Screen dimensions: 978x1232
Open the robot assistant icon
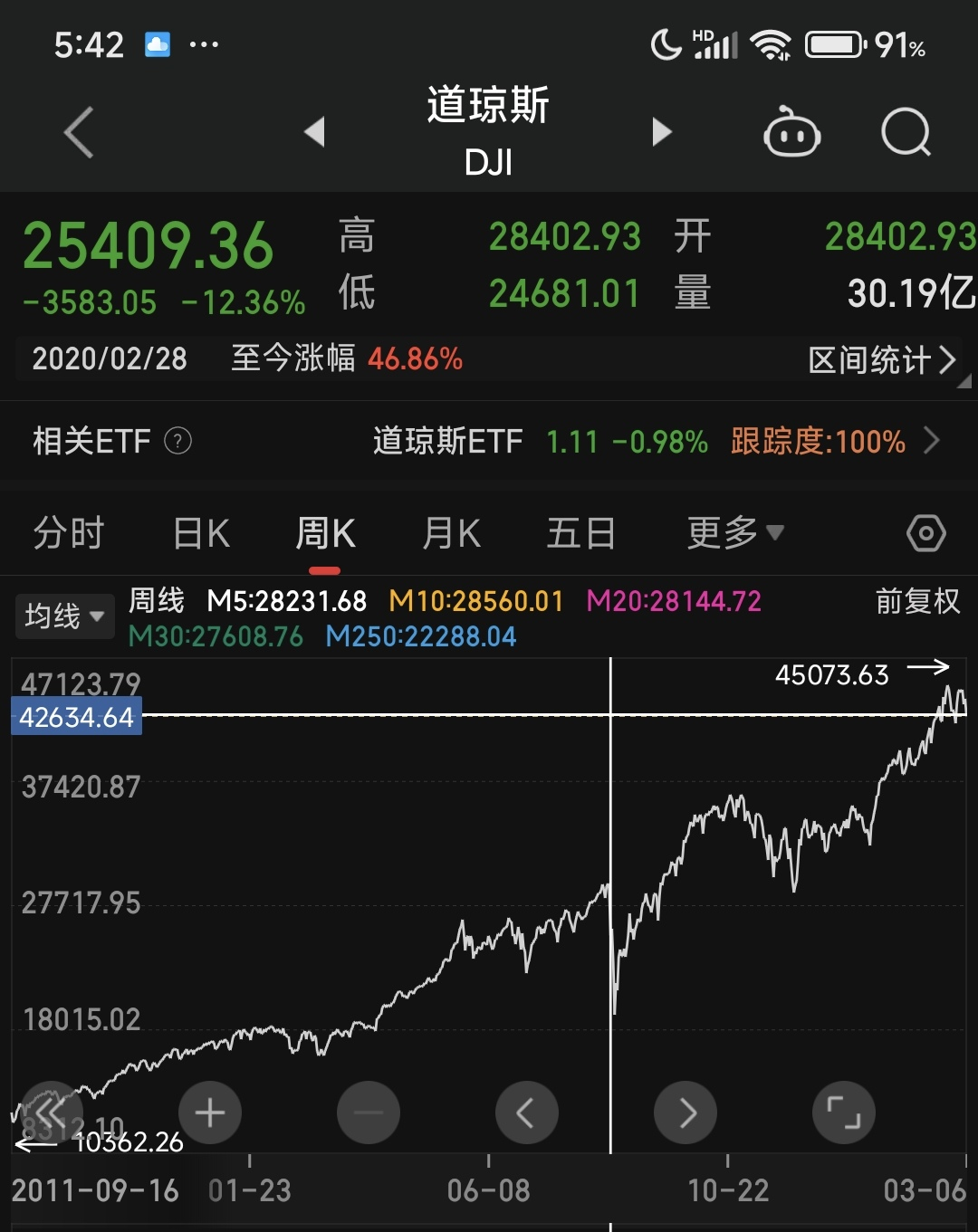(791, 133)
